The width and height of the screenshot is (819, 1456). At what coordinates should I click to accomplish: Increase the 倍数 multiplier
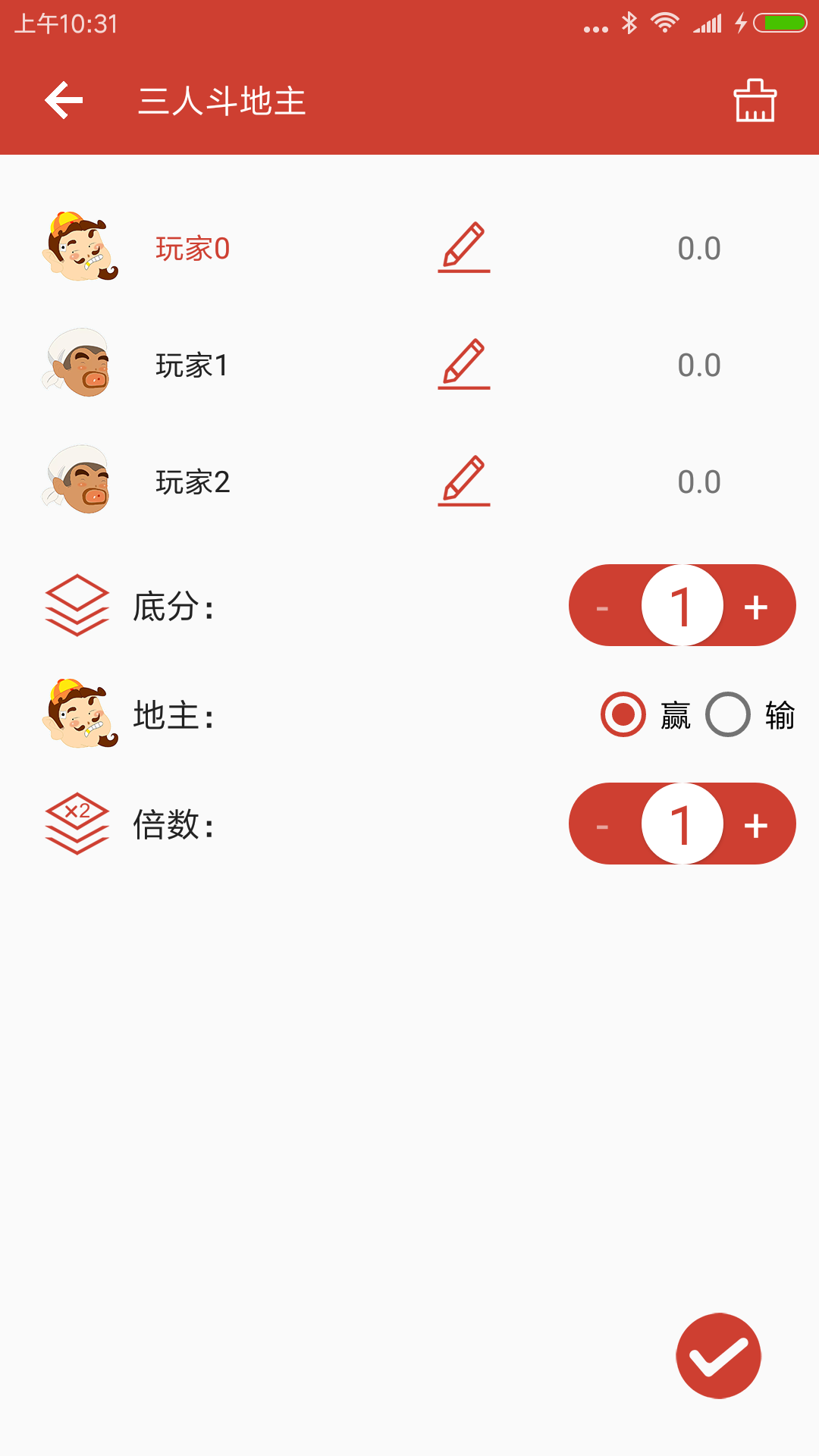pyautogui.click(x=756, y=825)
